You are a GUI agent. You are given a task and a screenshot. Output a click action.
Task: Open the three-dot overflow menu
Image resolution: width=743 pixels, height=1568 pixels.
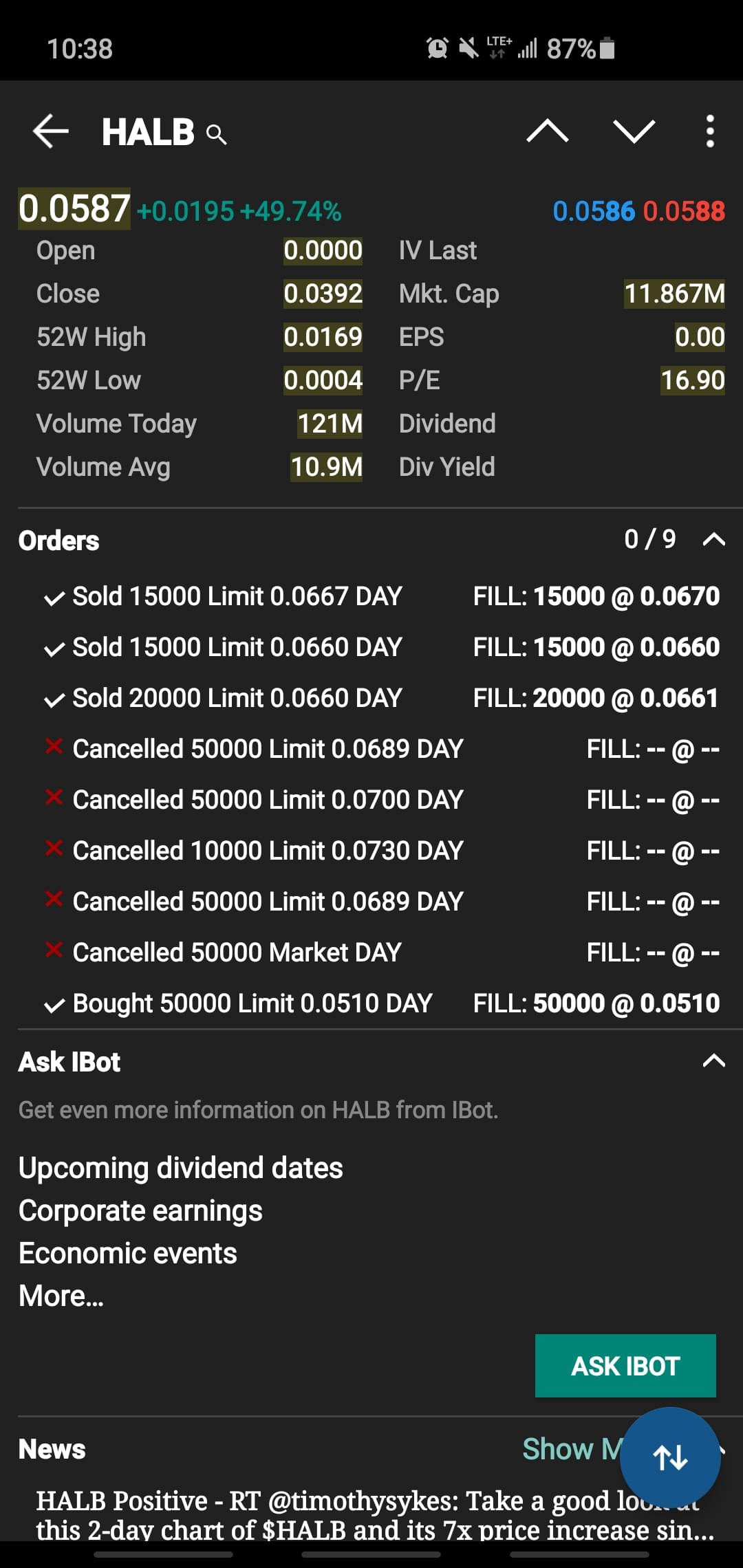(710, 131)
